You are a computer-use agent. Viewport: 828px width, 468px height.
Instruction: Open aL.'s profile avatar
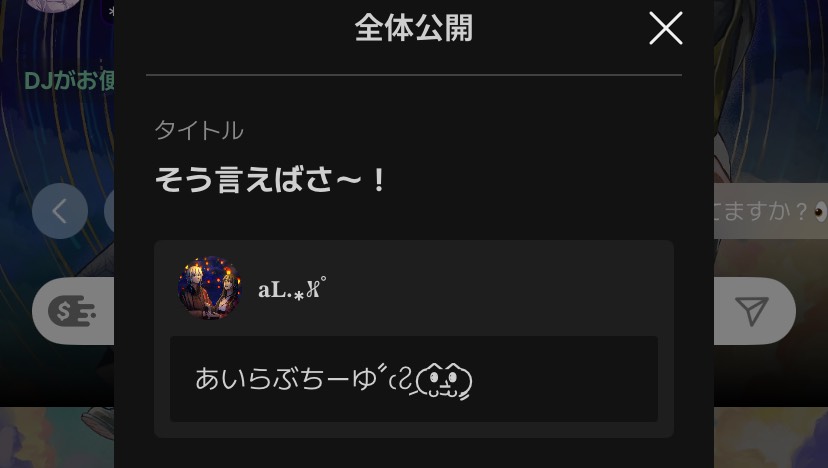(x=210, y=289)
